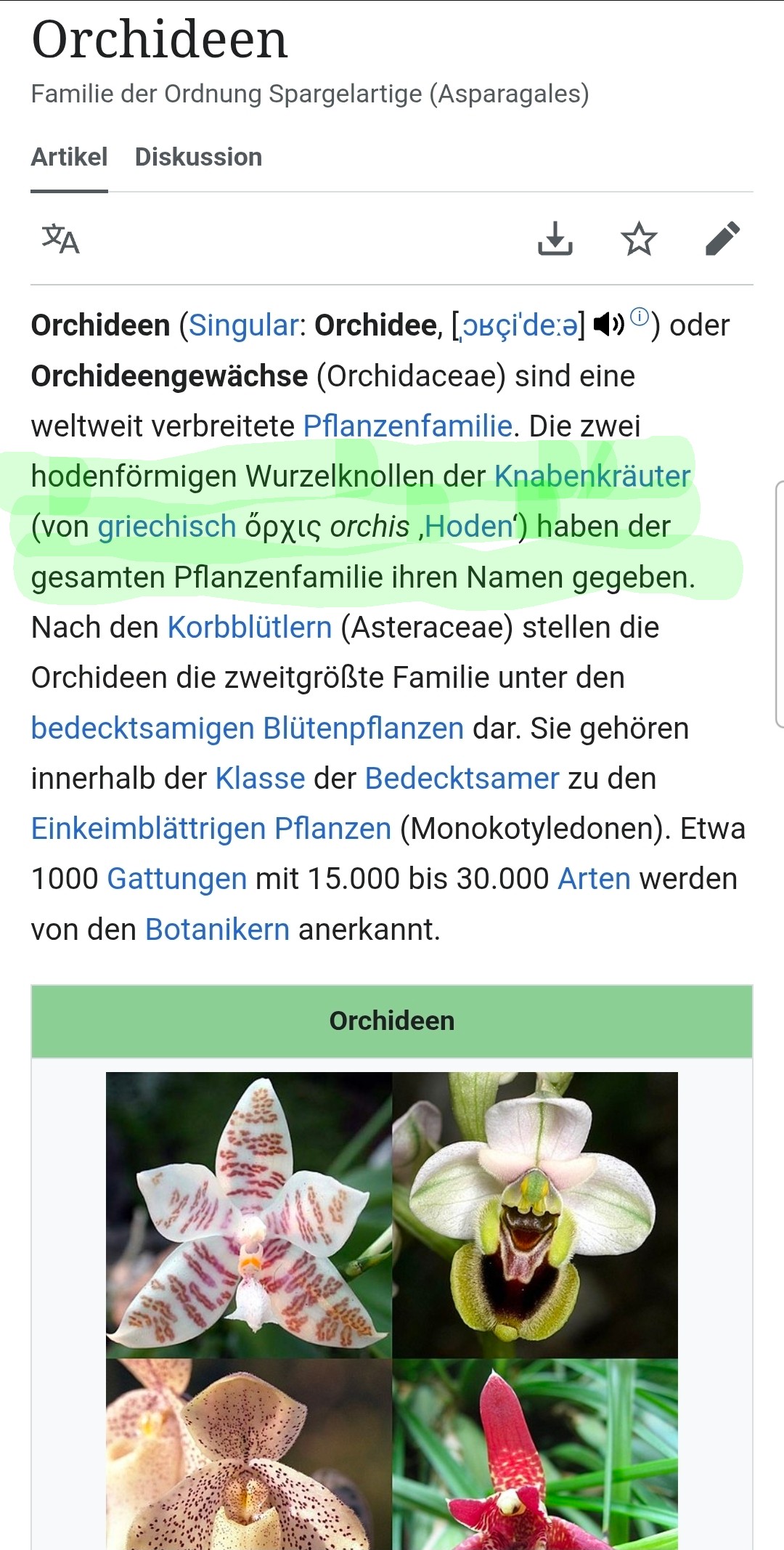The height and width of the screenshot is (1550, 784).
Task: Follow the Einkeimblättrigen Pflanzen link
Action: [x=211, y=829]
